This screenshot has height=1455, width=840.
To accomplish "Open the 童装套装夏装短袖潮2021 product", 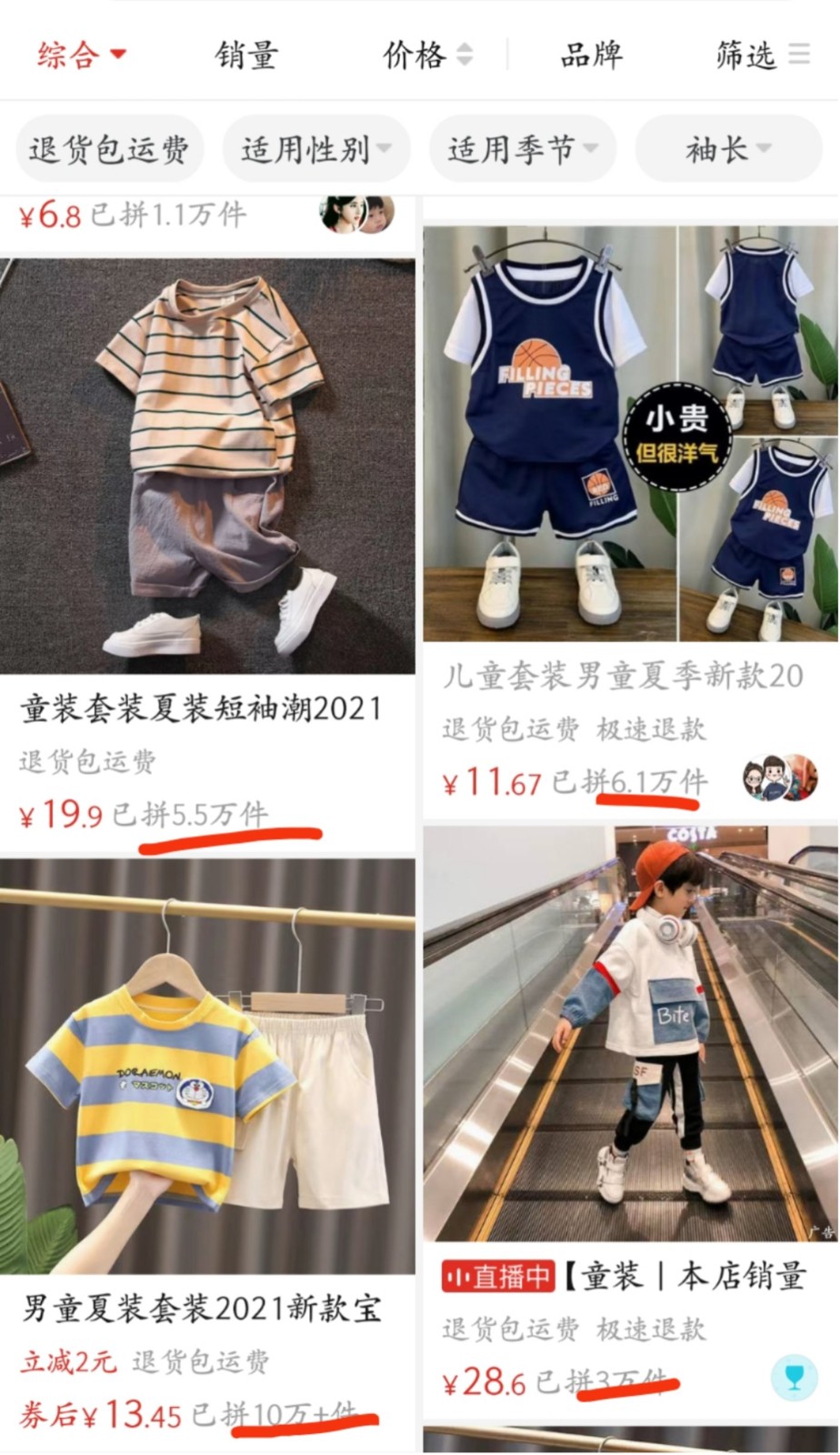I will [207, 467].
